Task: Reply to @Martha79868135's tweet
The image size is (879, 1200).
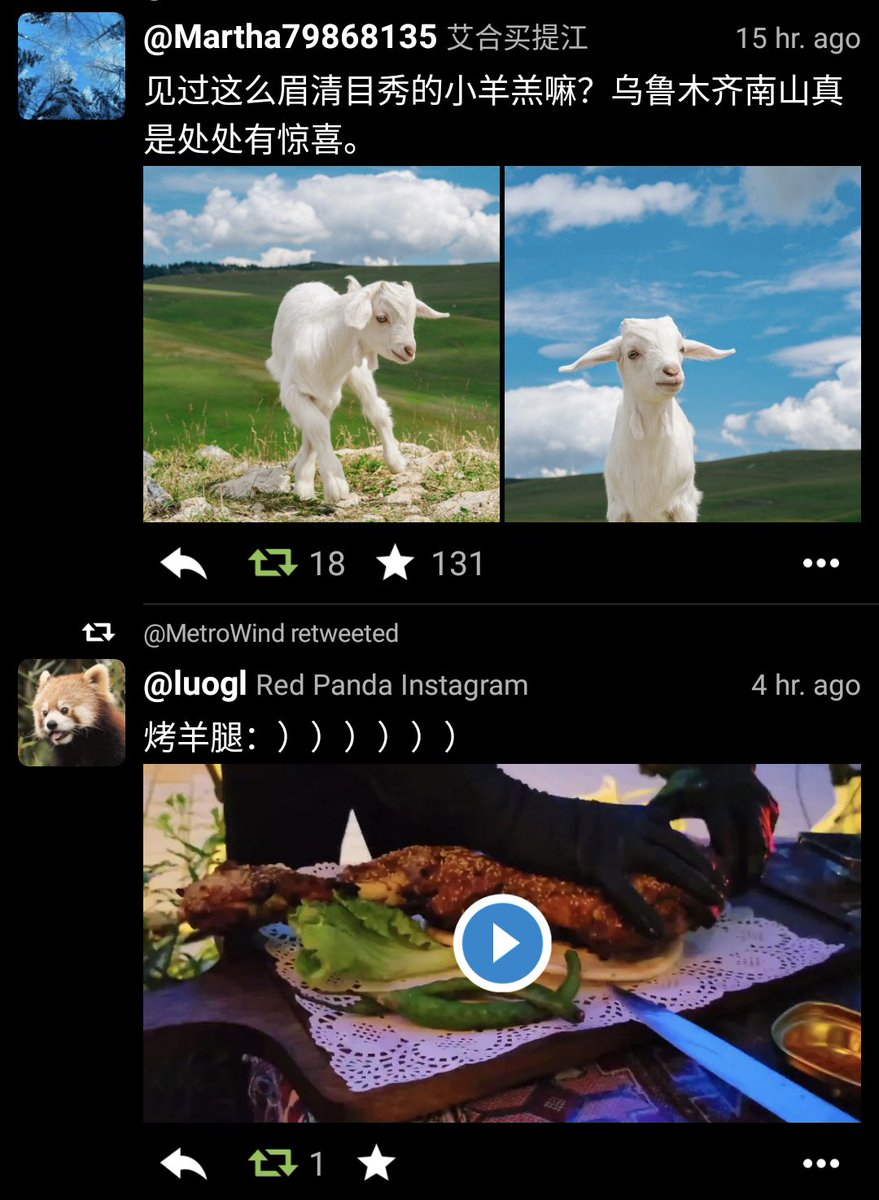Action: click(183, 564)
